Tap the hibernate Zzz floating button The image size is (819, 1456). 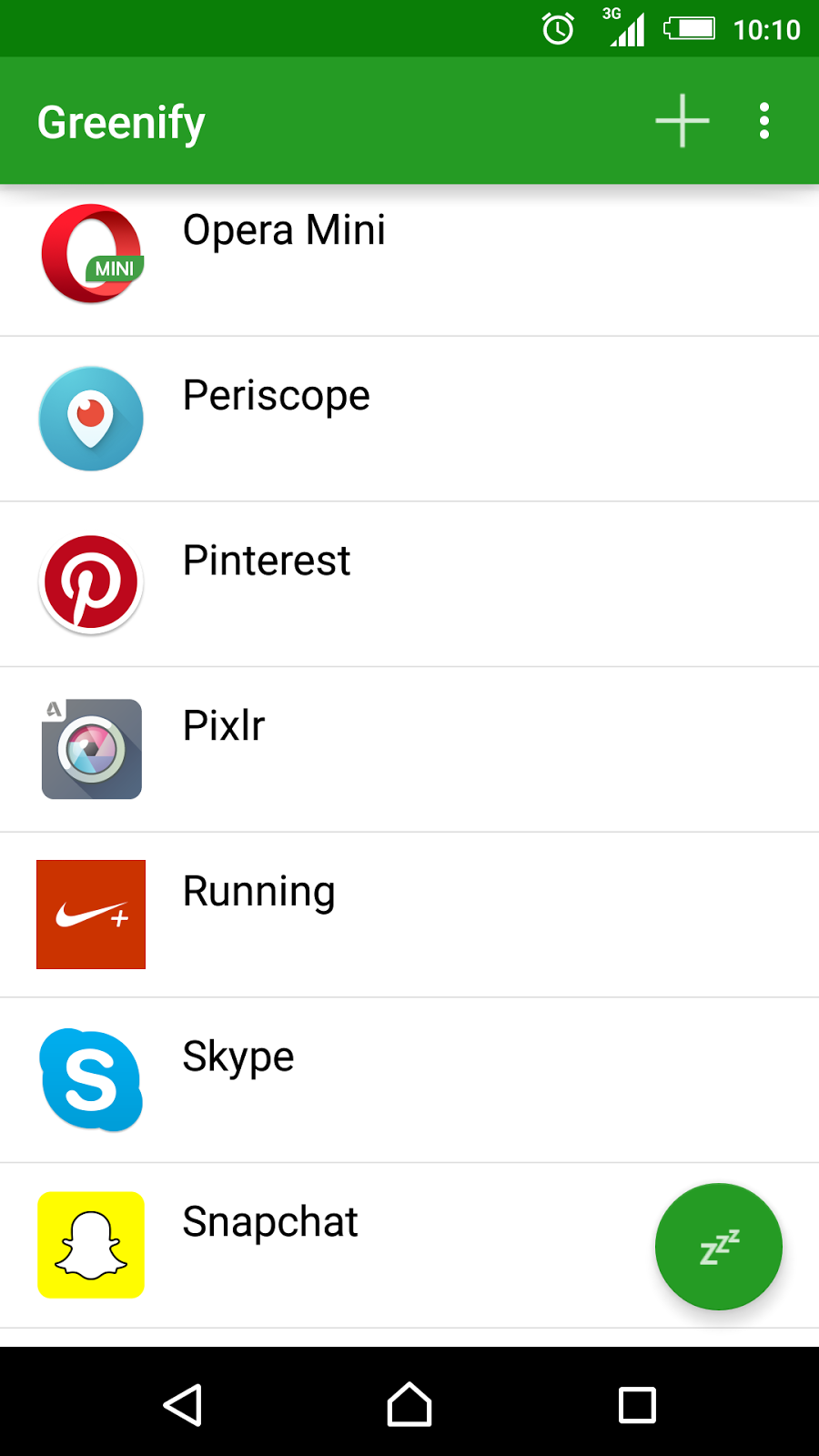pyautogui.click(x=719, y=1247)
